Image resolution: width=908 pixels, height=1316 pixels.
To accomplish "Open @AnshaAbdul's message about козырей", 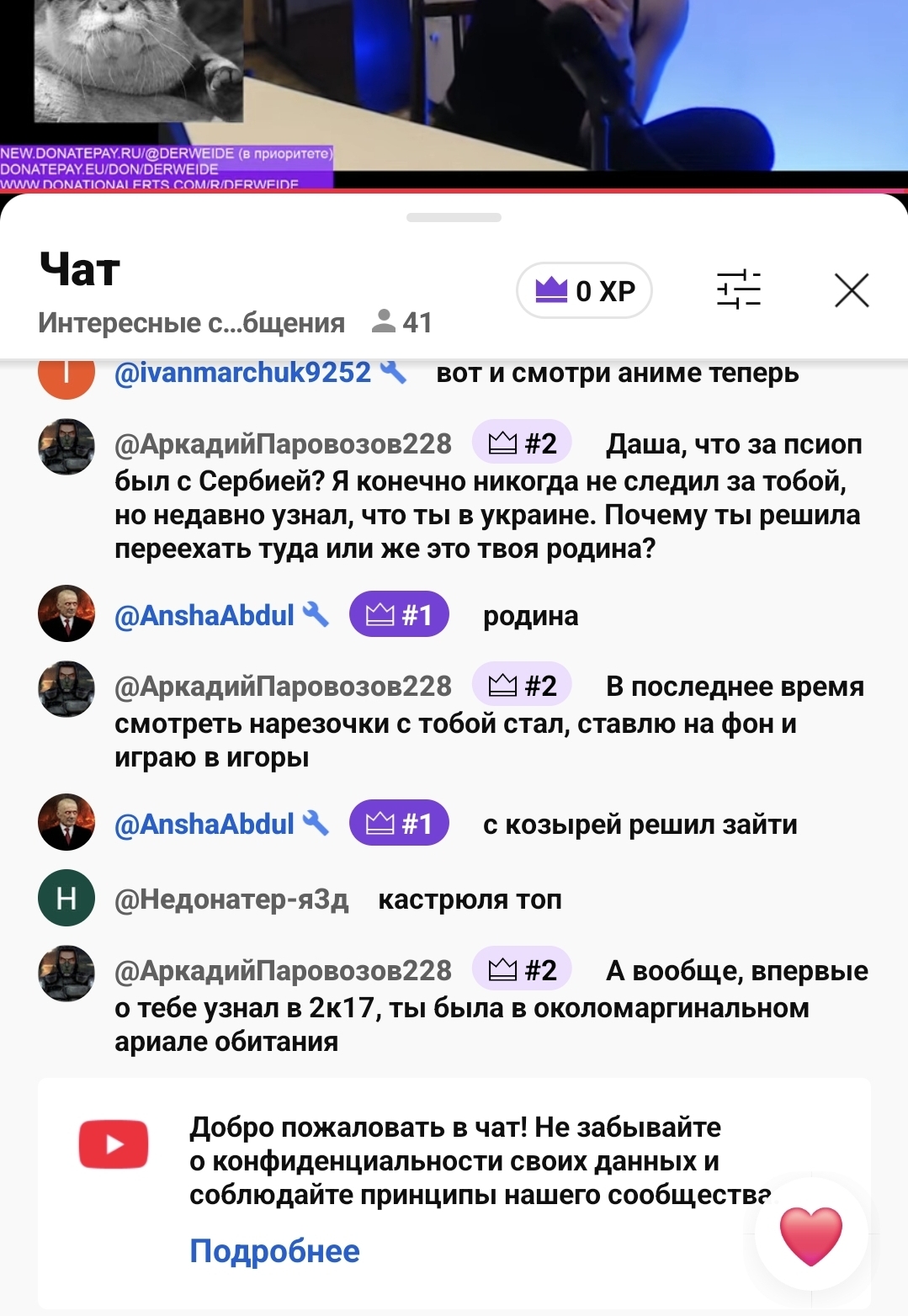I will [640, 825].
